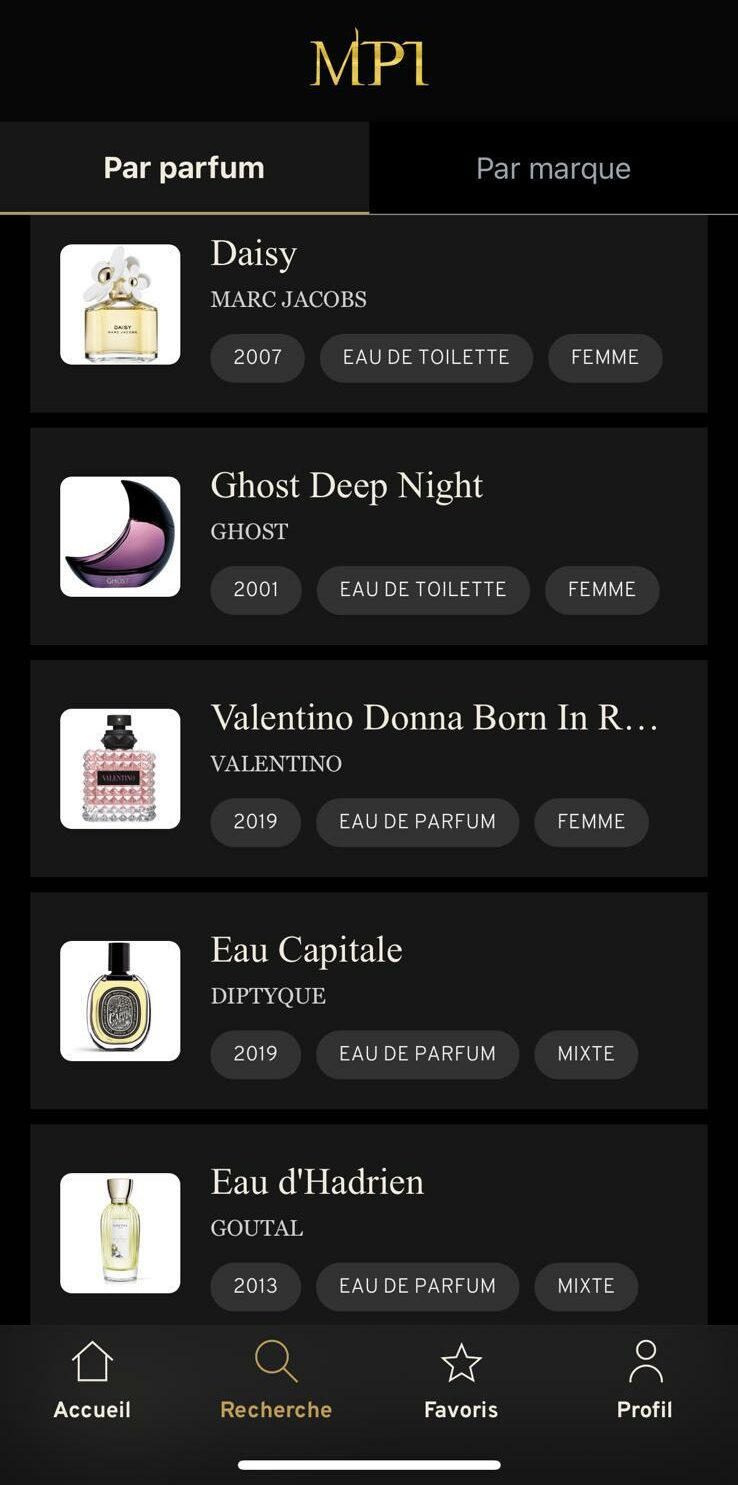Open the Ghost Deep Night perfume
The width and height of the screenshot is (738, 1485).
click(x=368, y=536)
